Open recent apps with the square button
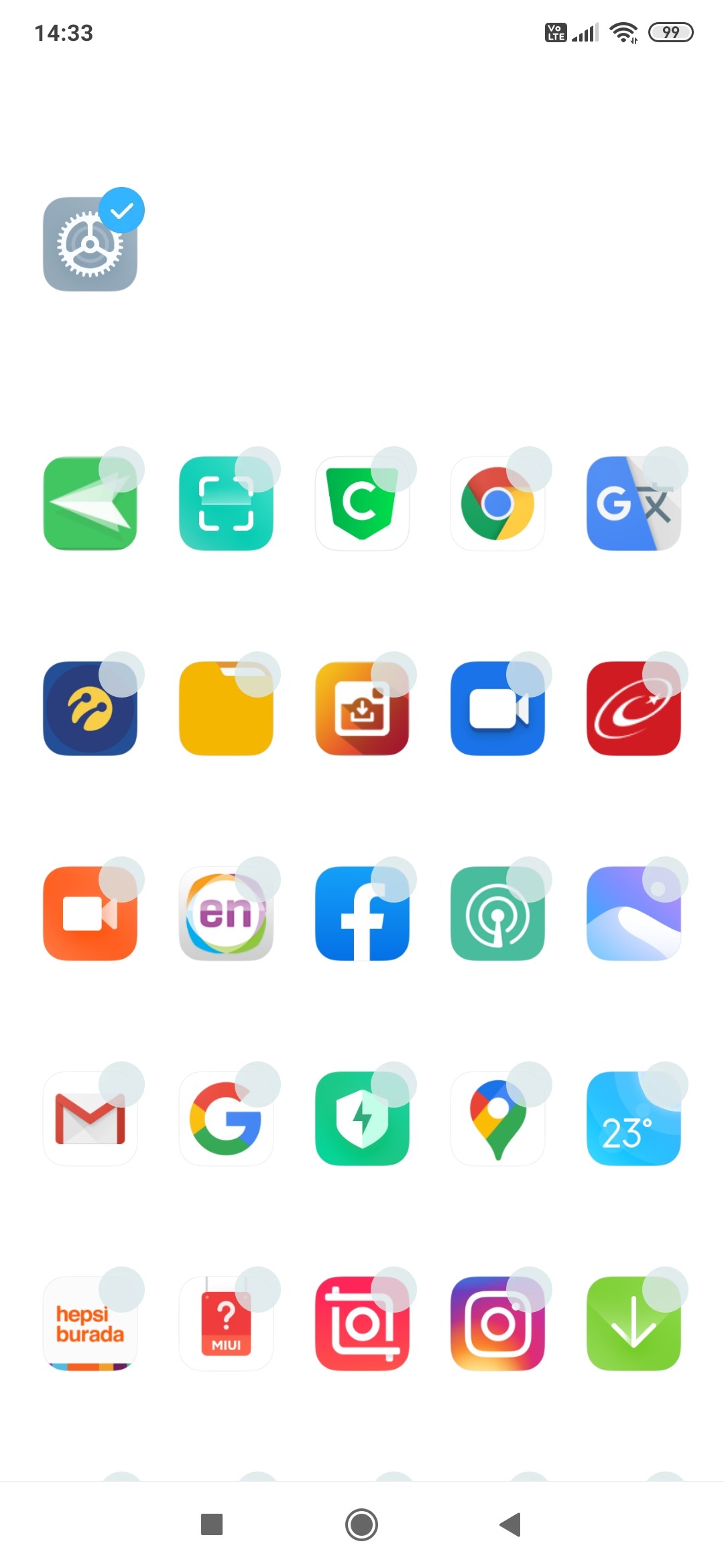Screen dimensions: 724x1568 coord(212,1524)
